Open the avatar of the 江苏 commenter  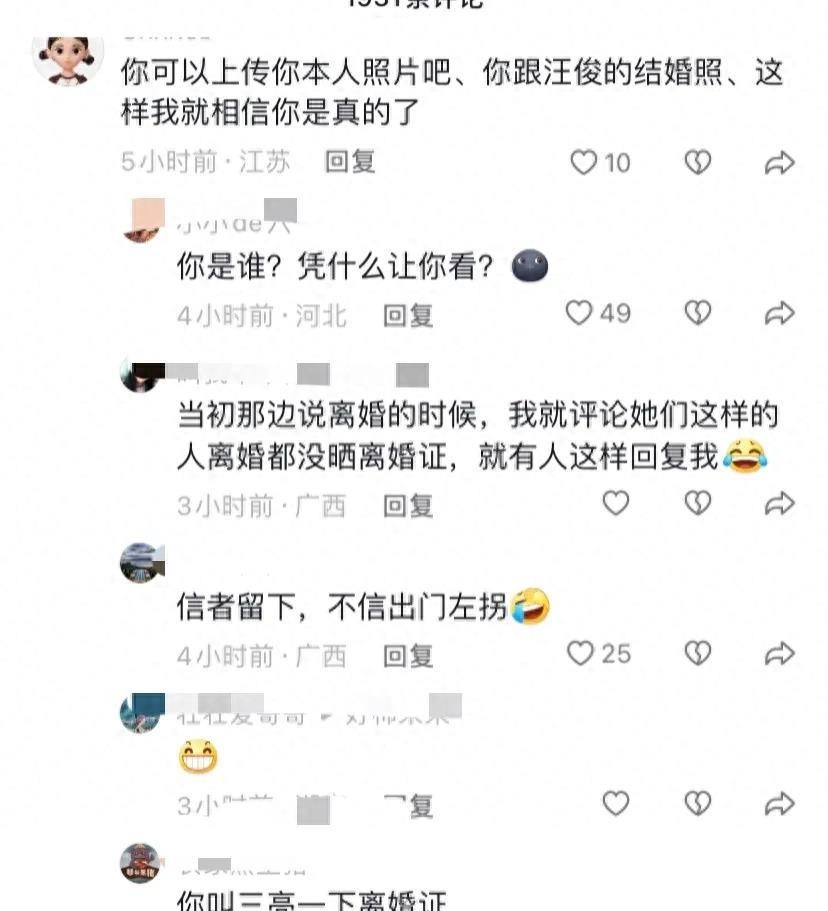pos(68,58)
